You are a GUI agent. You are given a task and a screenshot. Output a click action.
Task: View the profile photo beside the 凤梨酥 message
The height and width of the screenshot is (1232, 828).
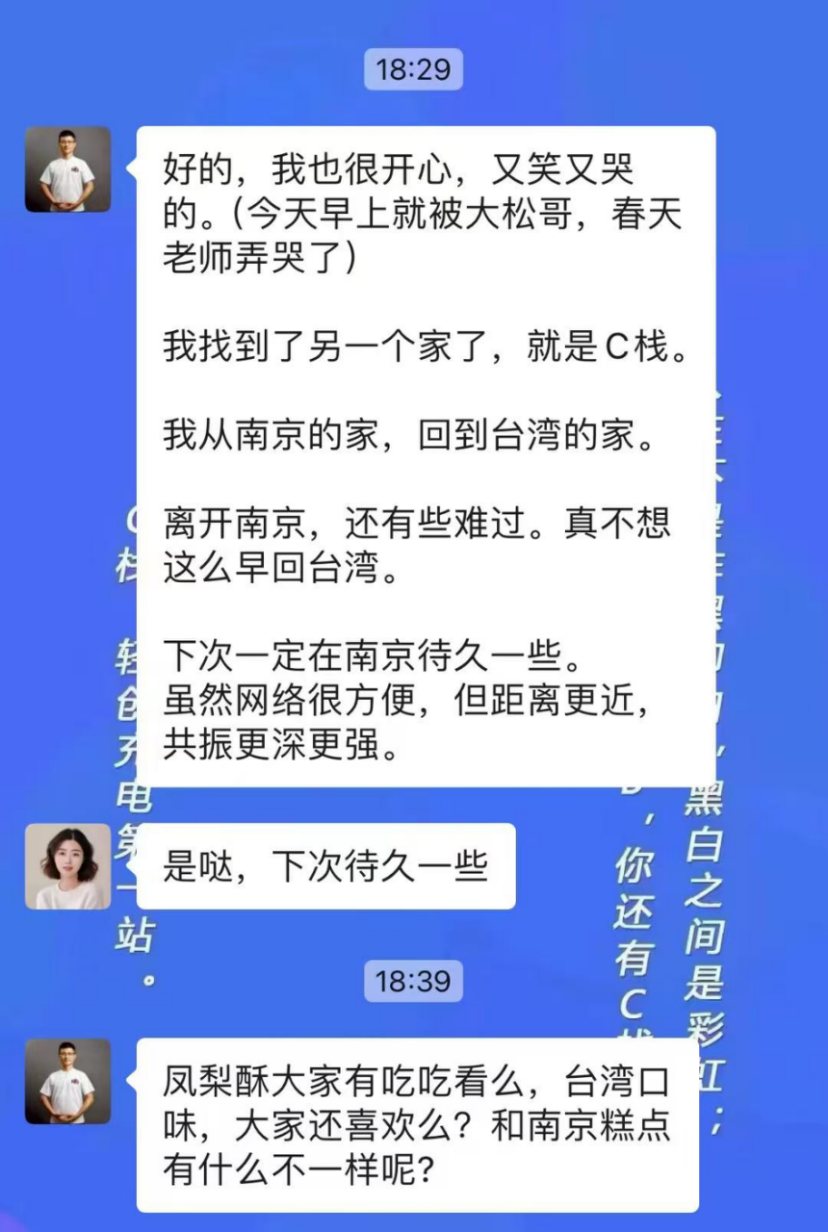(67, 1081)
